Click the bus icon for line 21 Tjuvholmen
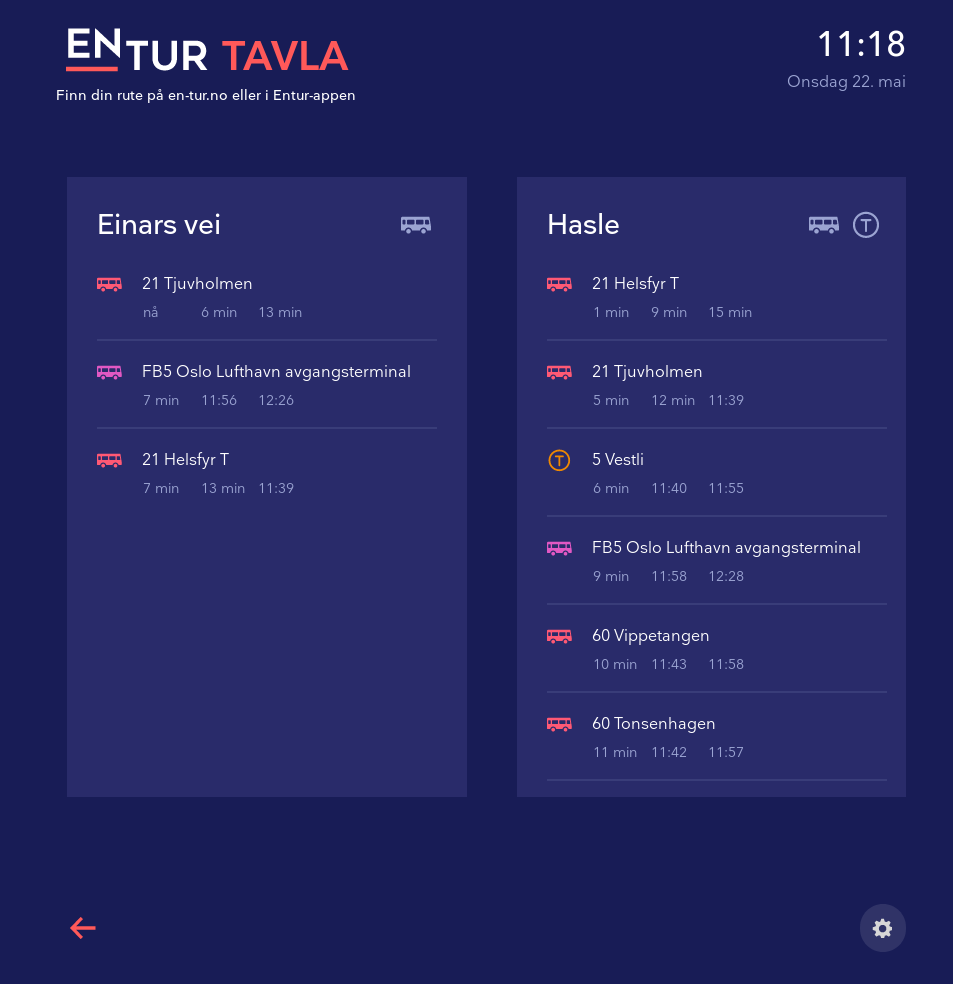953x984 pixels. pos(109,283)
